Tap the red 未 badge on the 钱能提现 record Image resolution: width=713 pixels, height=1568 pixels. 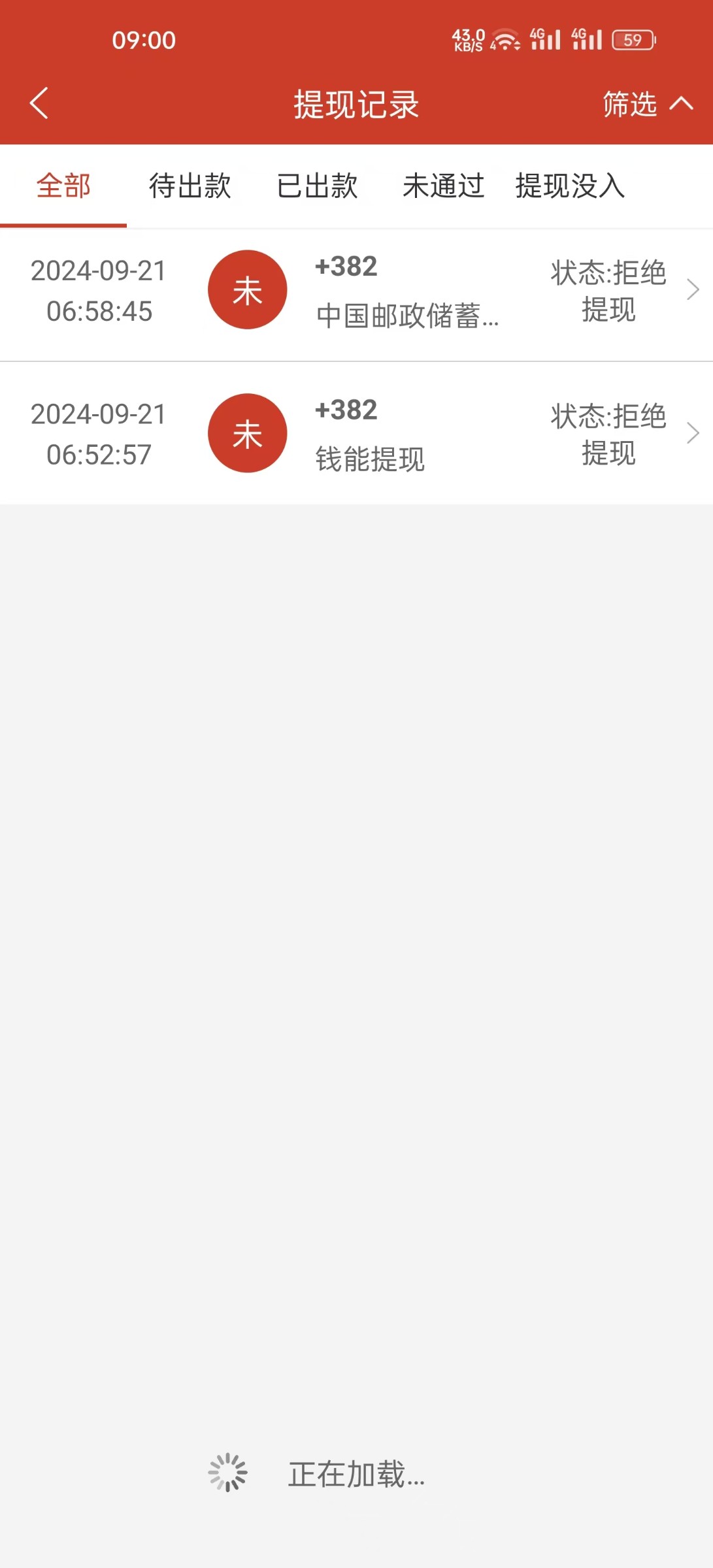[247, 433]
